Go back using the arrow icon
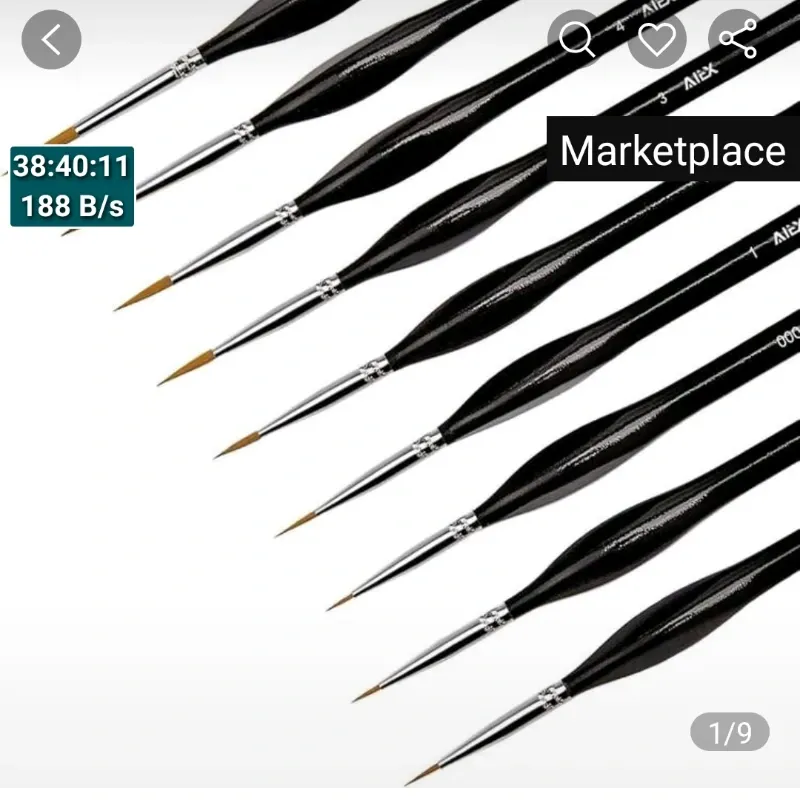This screenshot has width=800, height=800. point(51,39)
